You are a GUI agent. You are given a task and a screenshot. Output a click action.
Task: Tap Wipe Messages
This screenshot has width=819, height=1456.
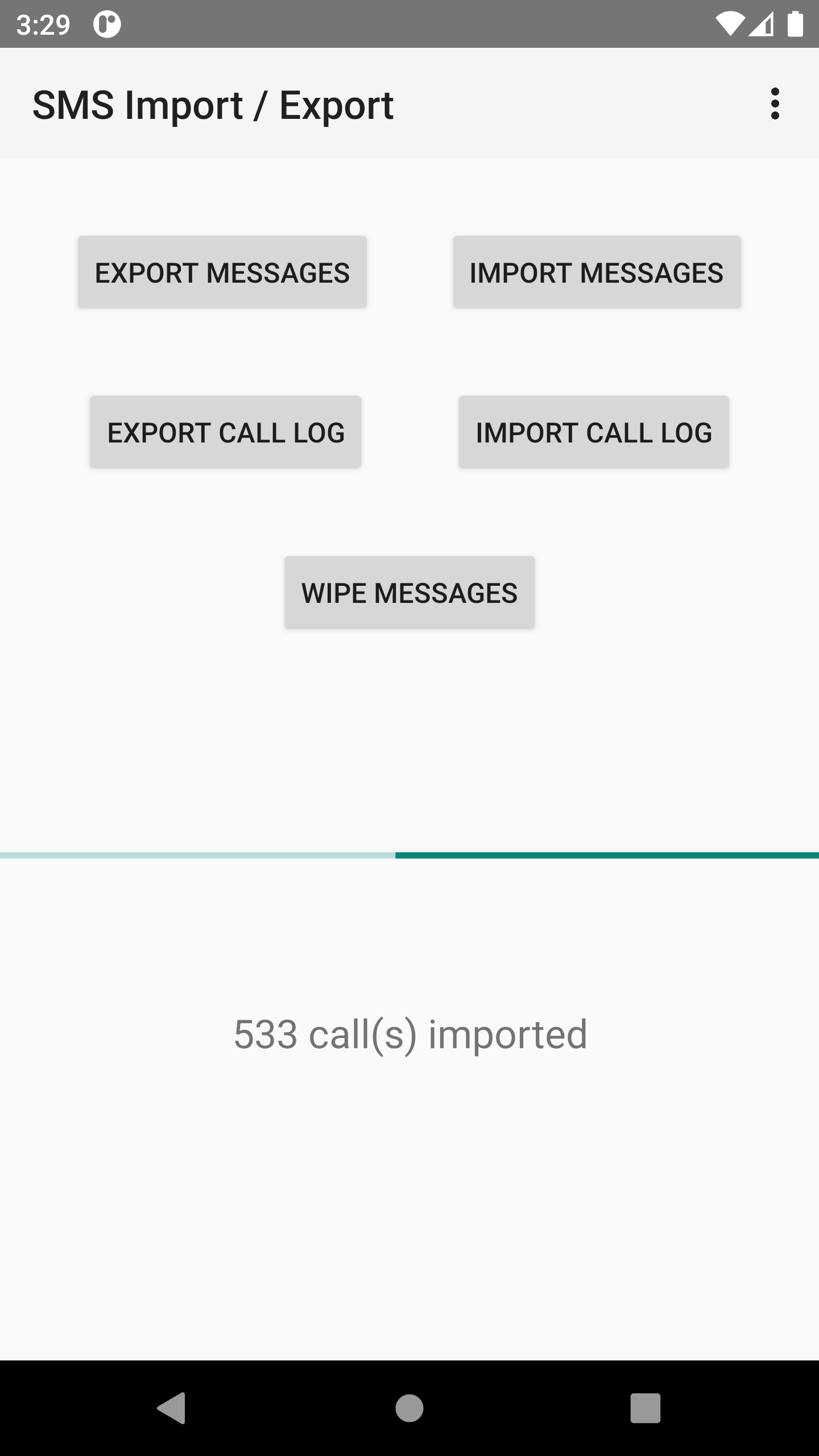pyautogui.click(x=409, y=593)
